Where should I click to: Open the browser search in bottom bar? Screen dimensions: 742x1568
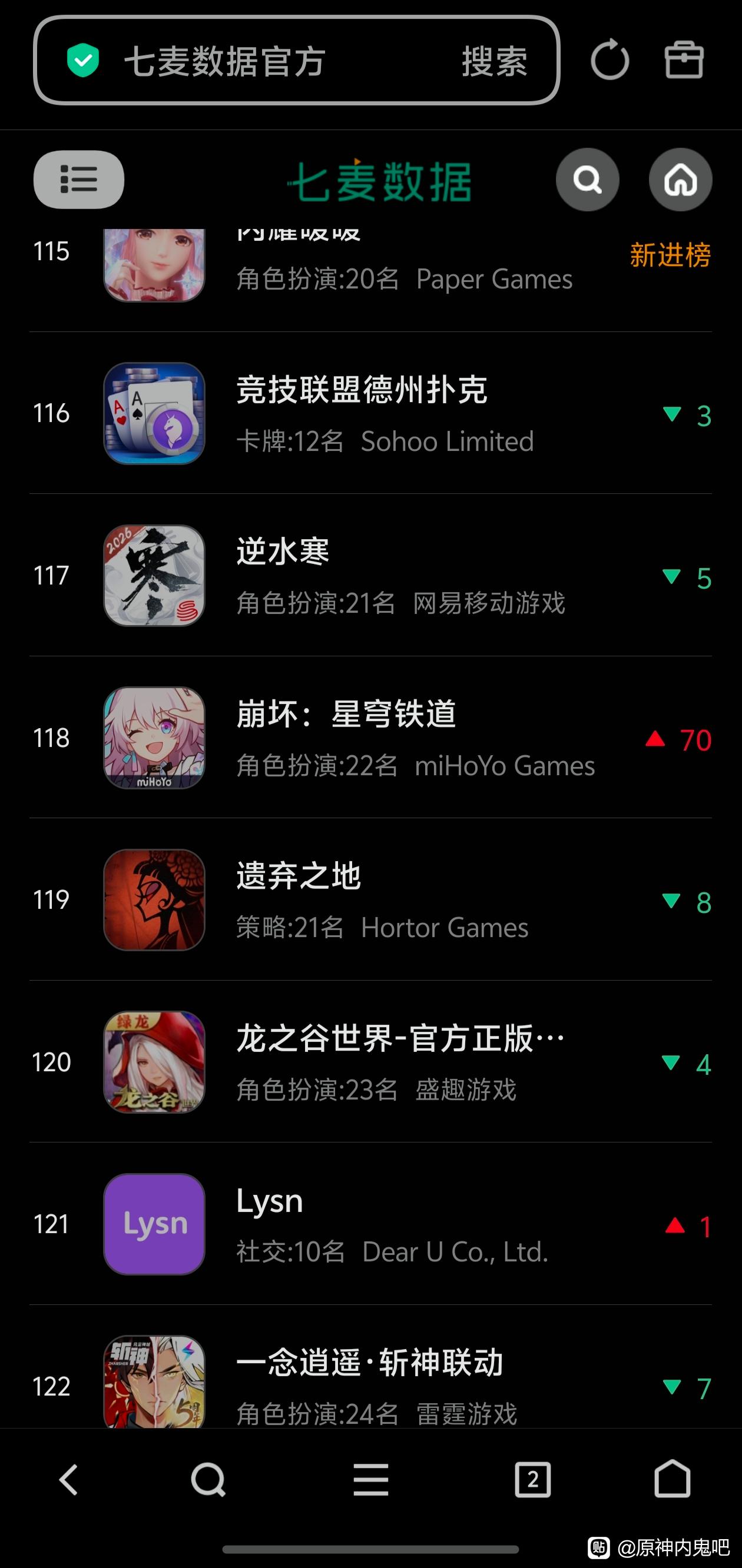208,1480
